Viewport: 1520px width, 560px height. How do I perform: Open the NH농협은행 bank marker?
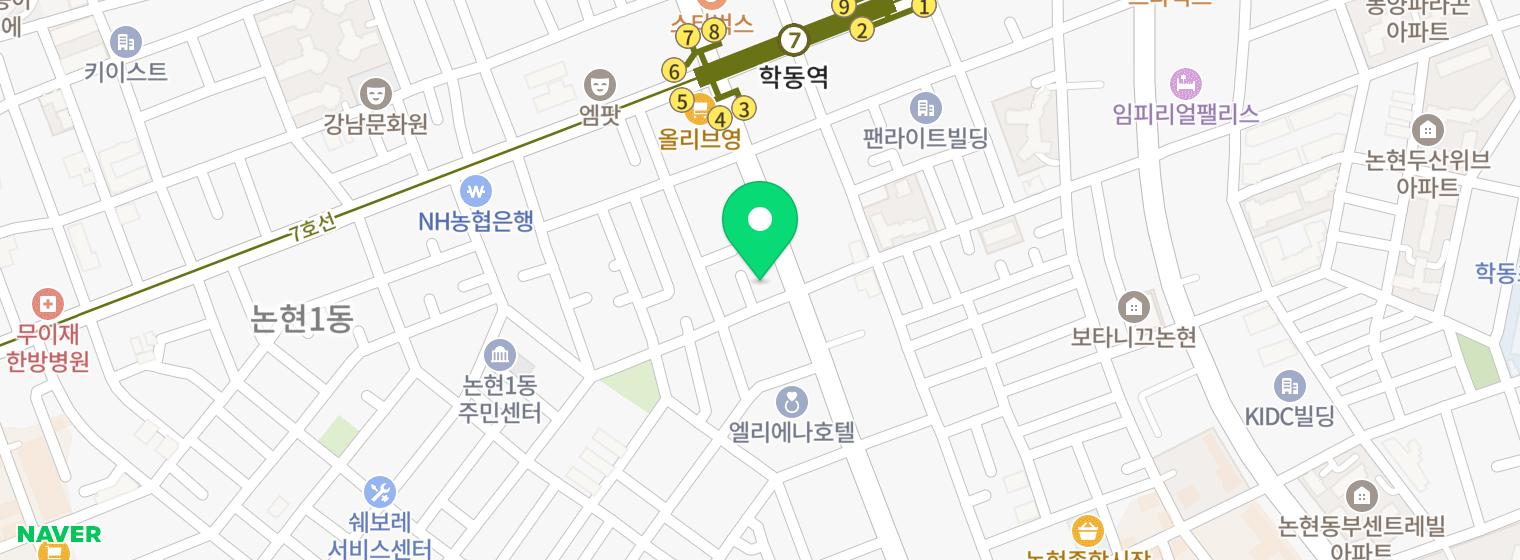coord(476,190)
